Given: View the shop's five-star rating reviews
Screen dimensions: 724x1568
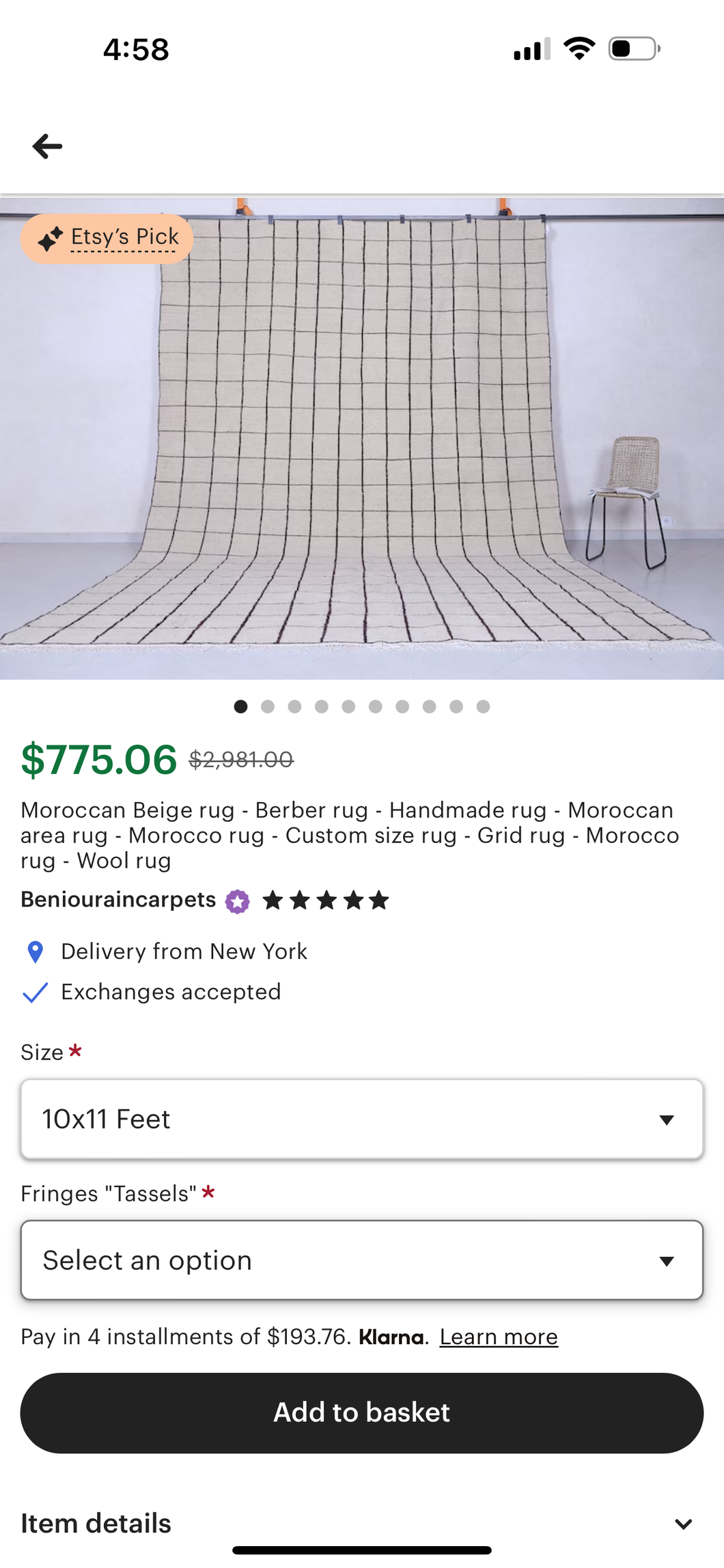Looking at the screenshot, I should click(x=326, y=900).
